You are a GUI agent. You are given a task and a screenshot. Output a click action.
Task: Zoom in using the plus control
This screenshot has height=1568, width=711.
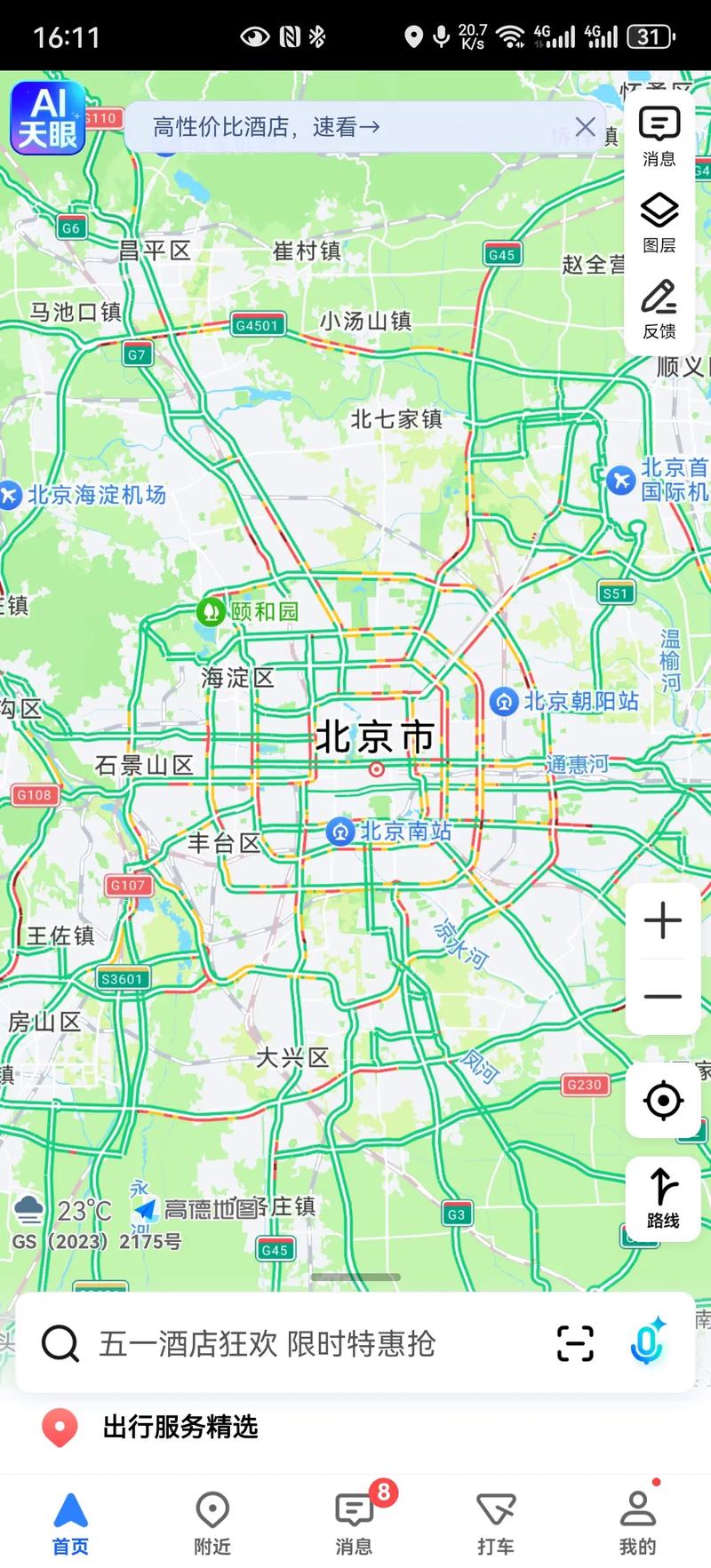(662, 921)
